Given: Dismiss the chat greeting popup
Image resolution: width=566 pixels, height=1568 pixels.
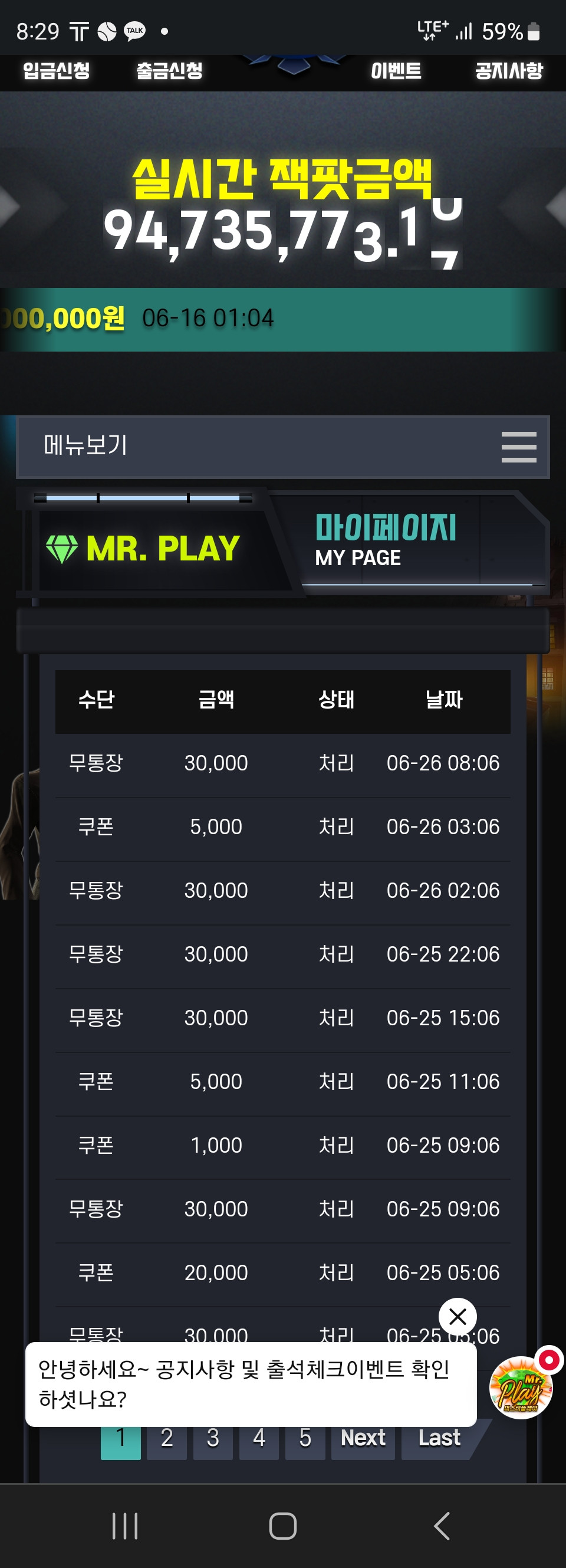Looking at the screenshot, I should point(458,1317).
